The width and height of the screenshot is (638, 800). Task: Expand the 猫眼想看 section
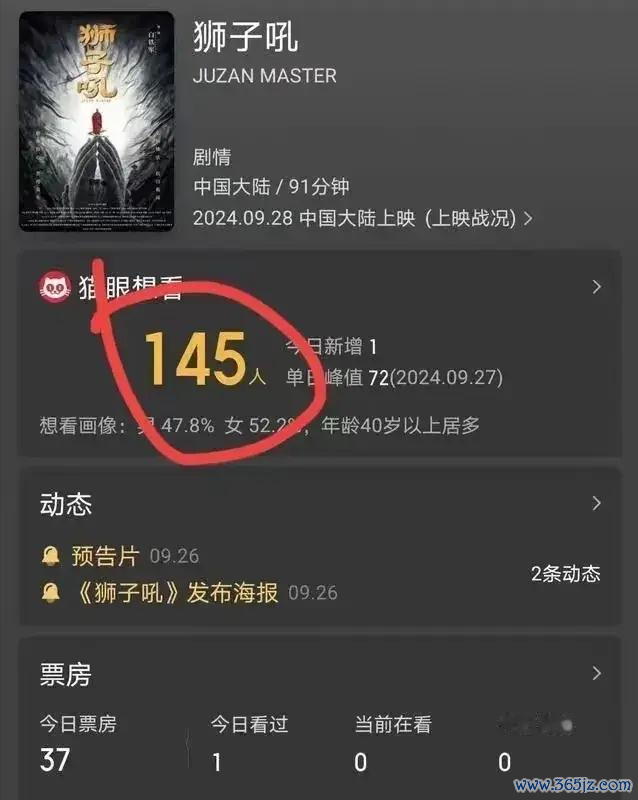pos(596,287)
